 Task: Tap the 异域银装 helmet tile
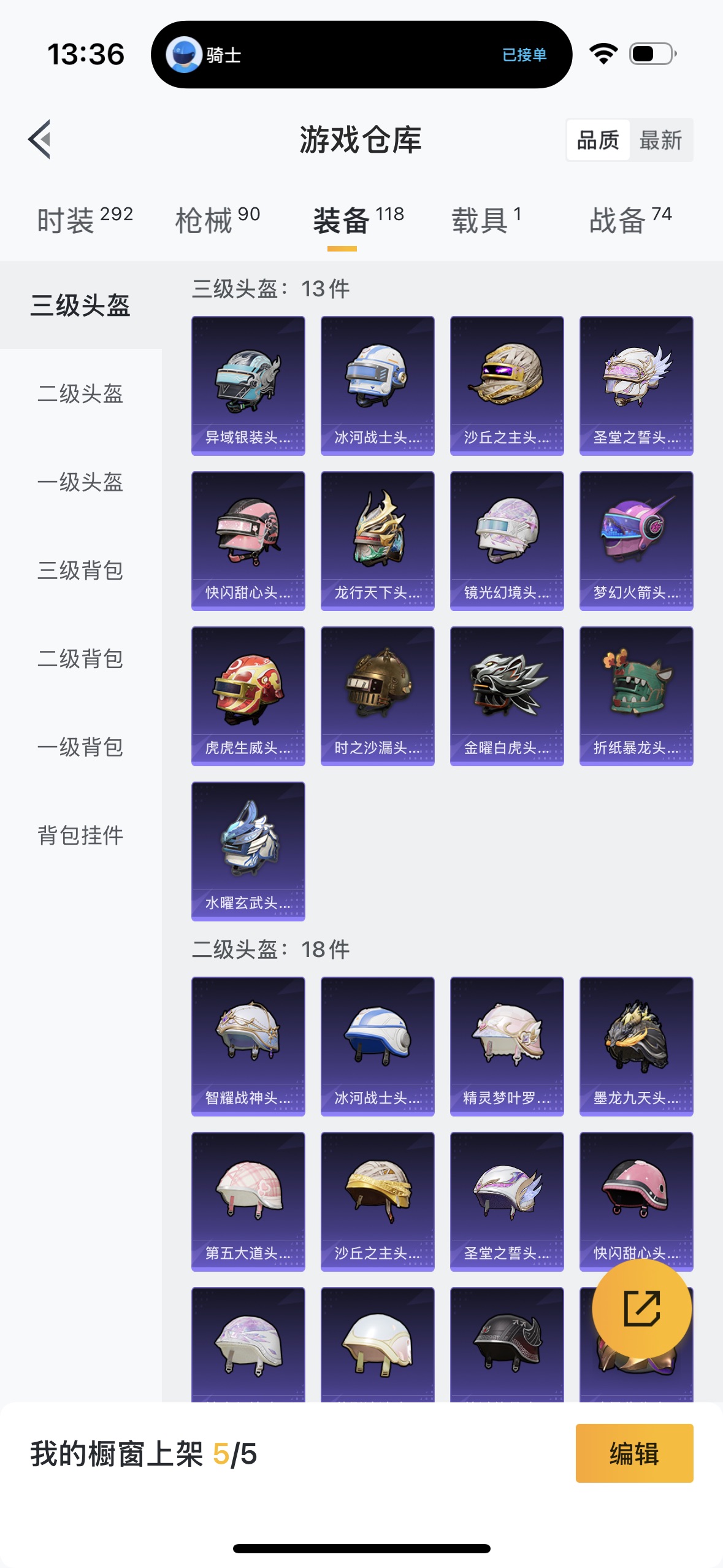(x=248, y=386)
